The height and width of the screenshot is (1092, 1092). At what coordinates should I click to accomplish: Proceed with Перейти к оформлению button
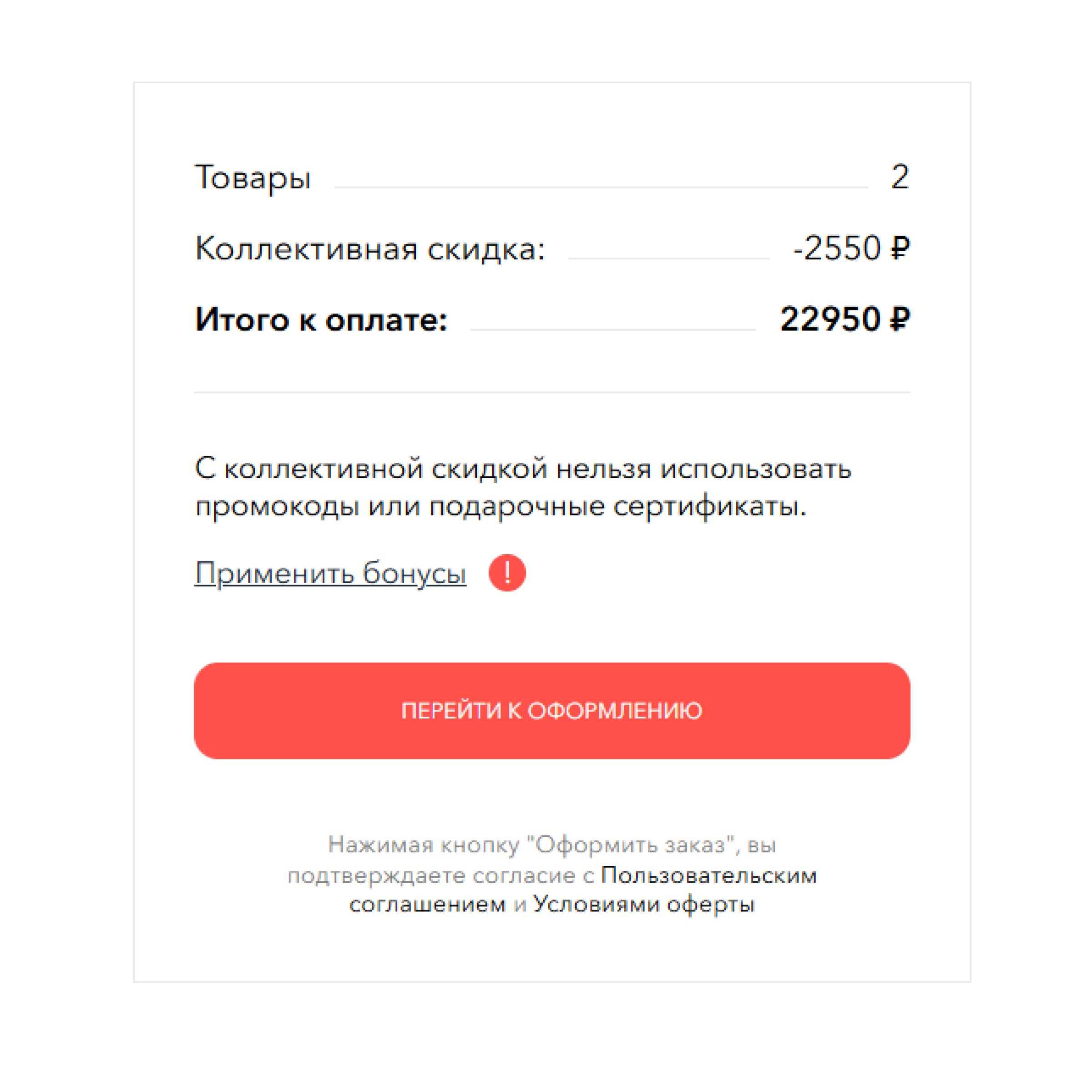pyautogui.click(x=551, y=710)
